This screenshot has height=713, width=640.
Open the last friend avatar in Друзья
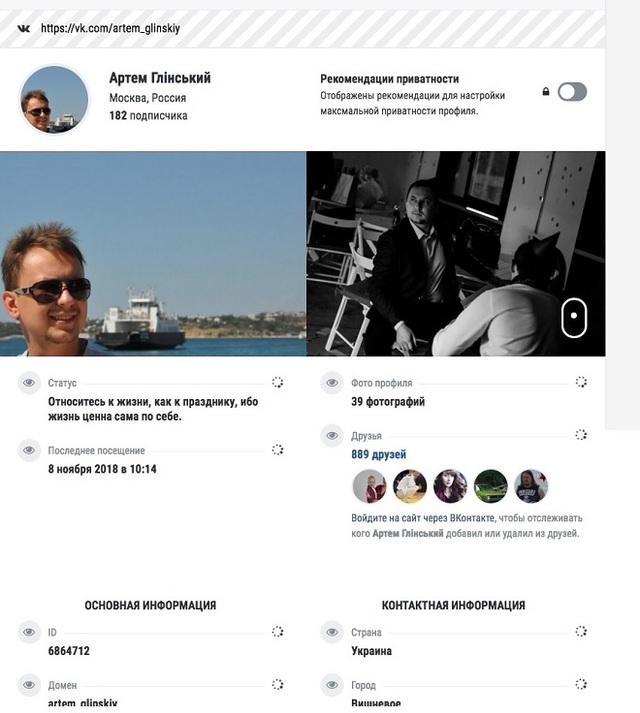[x=531, y=487]
